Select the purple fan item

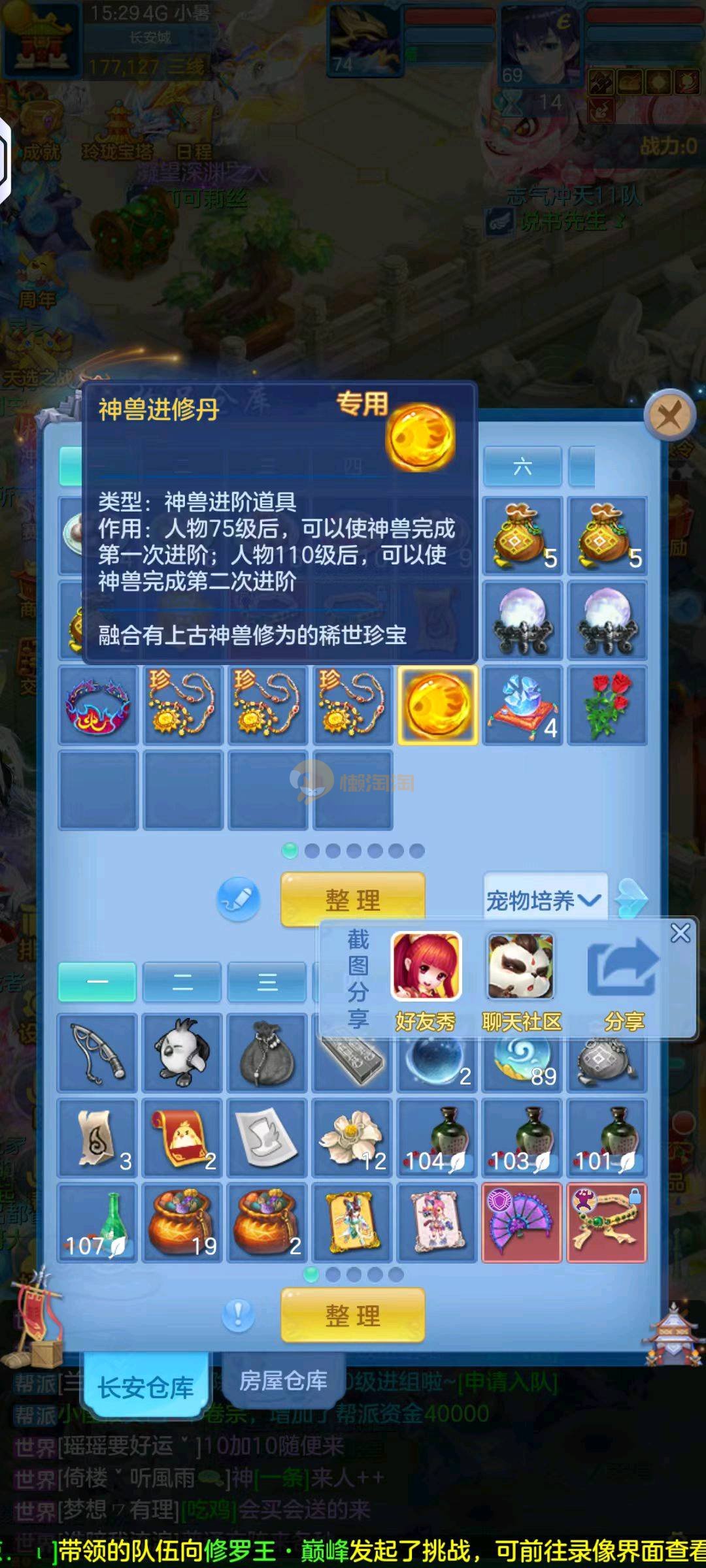(x=522, y=1222)
